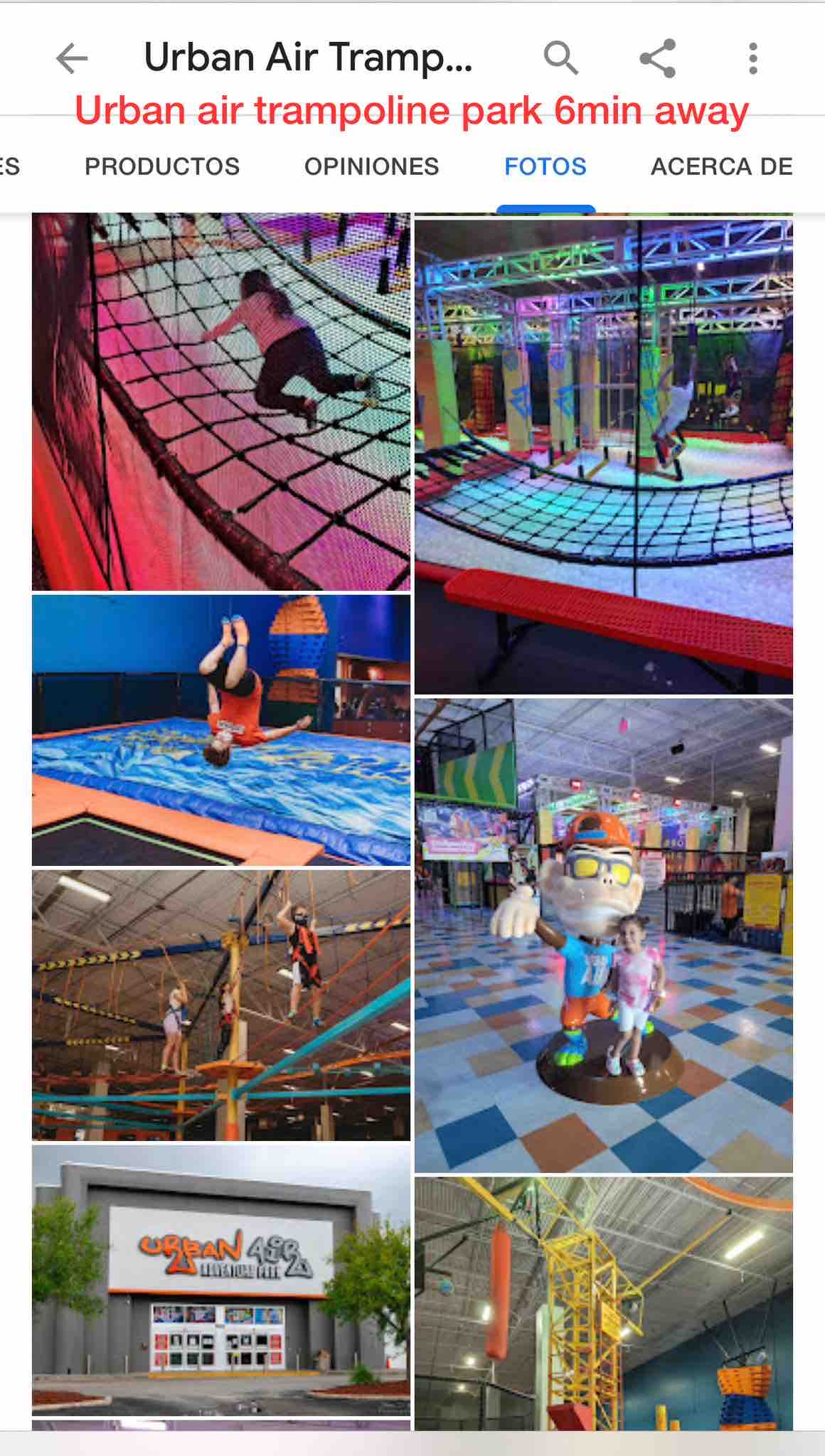View photo of obstacle course with red bench
The image size is (825, 1456).
coord(603,456)
